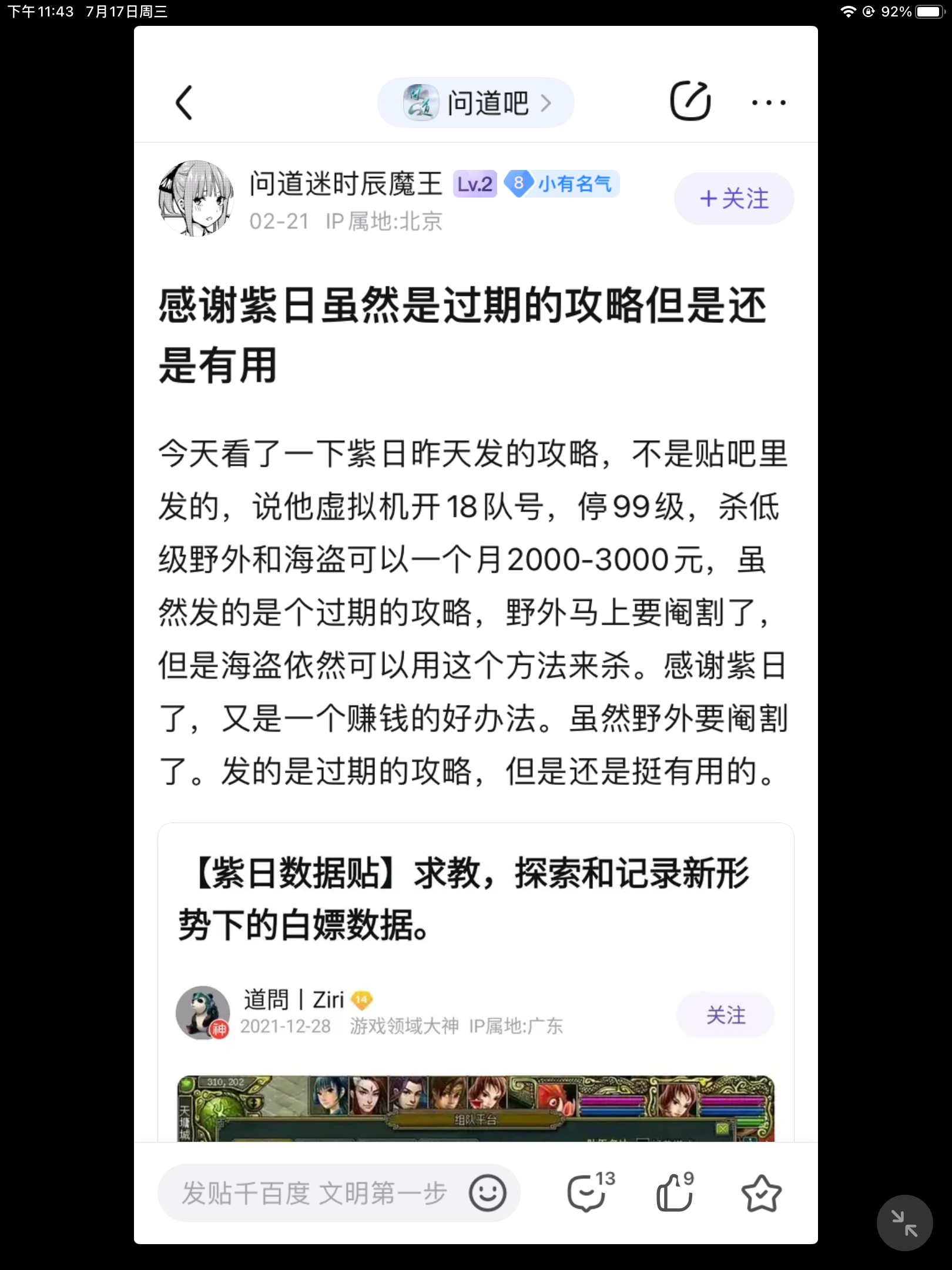
Task: Follow 道問丨Ziri via 关注 button
Action: 725,1015
